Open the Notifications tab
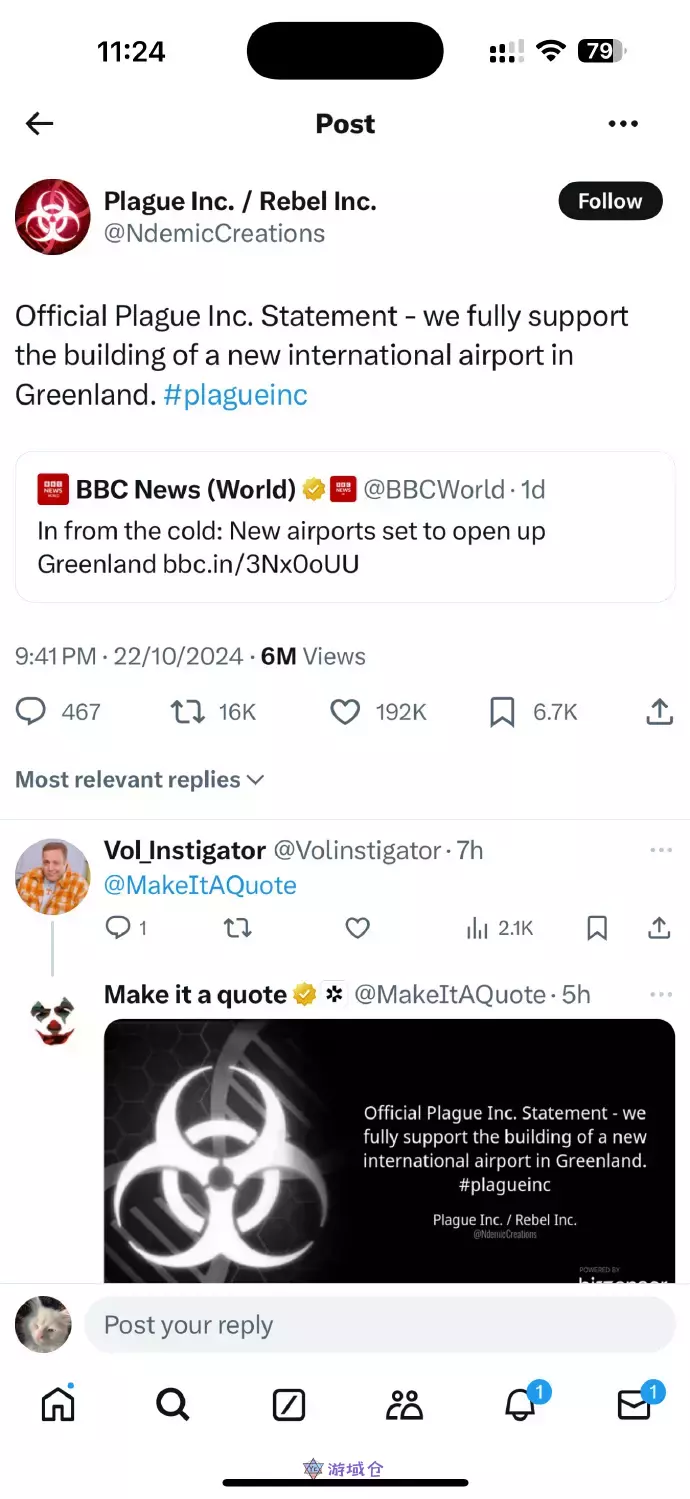The image size is (690, 1499). 519,1405
